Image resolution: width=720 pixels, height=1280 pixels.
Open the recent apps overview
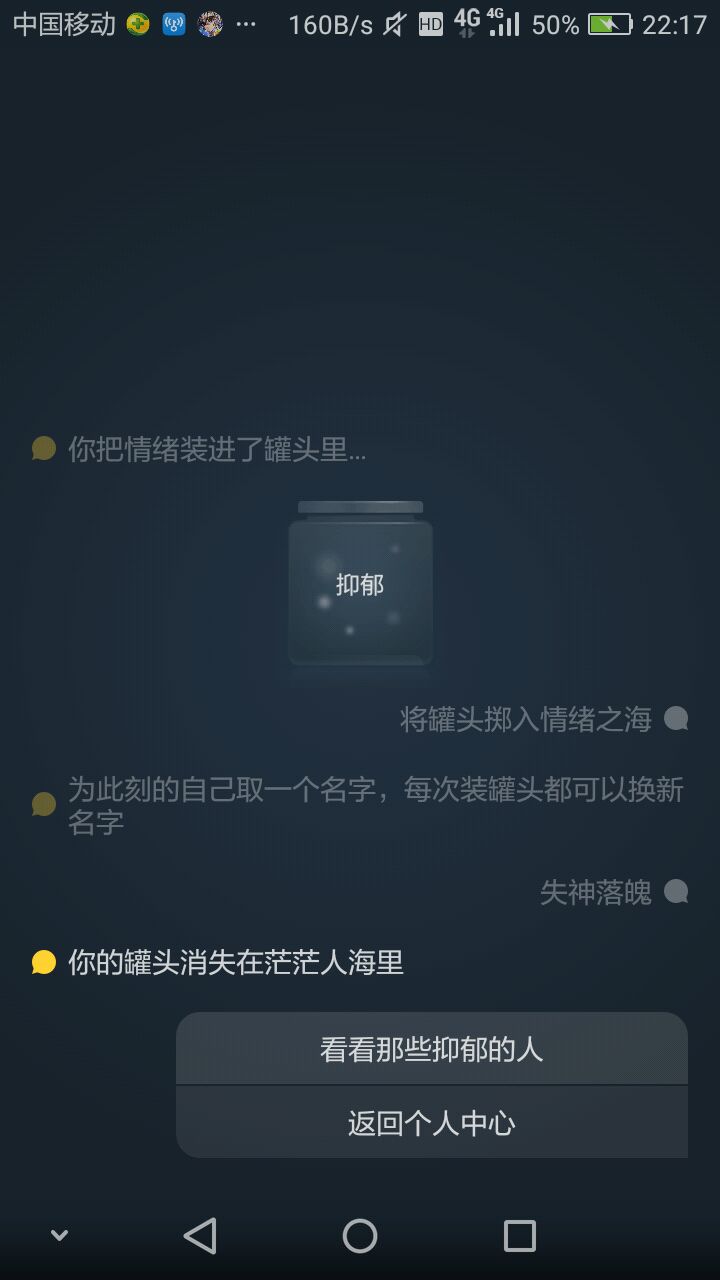click(x=519, y=1236)
